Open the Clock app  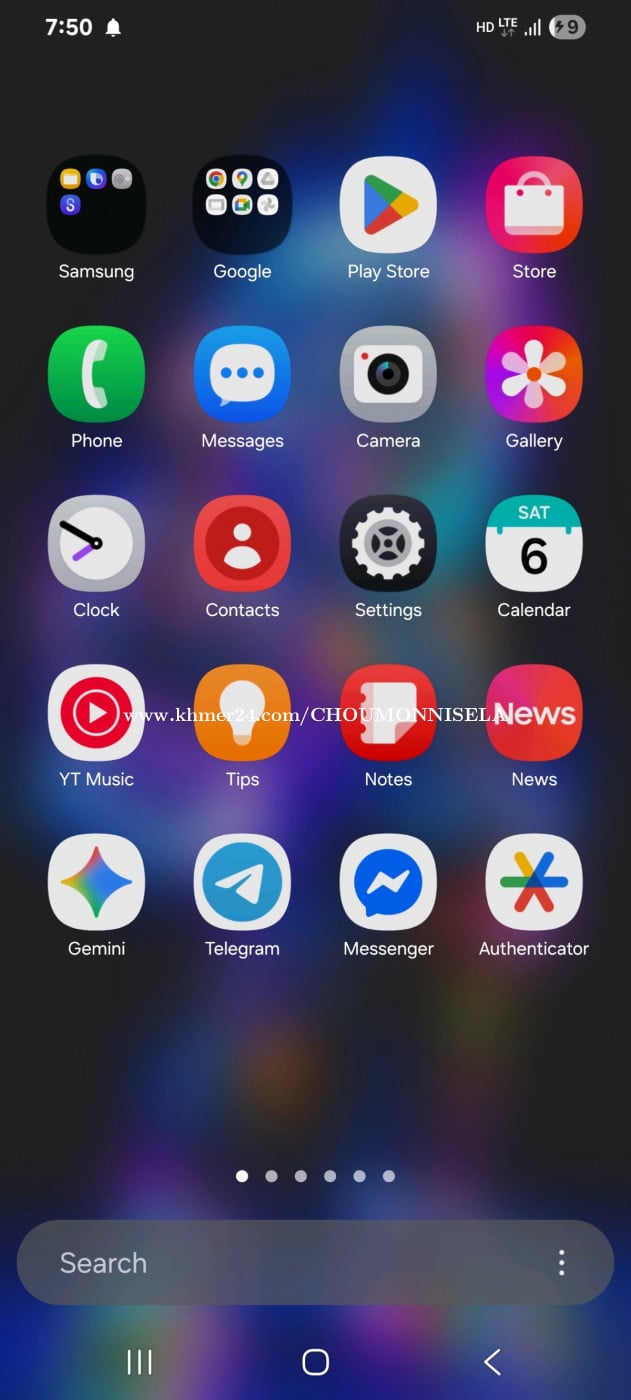96,543
